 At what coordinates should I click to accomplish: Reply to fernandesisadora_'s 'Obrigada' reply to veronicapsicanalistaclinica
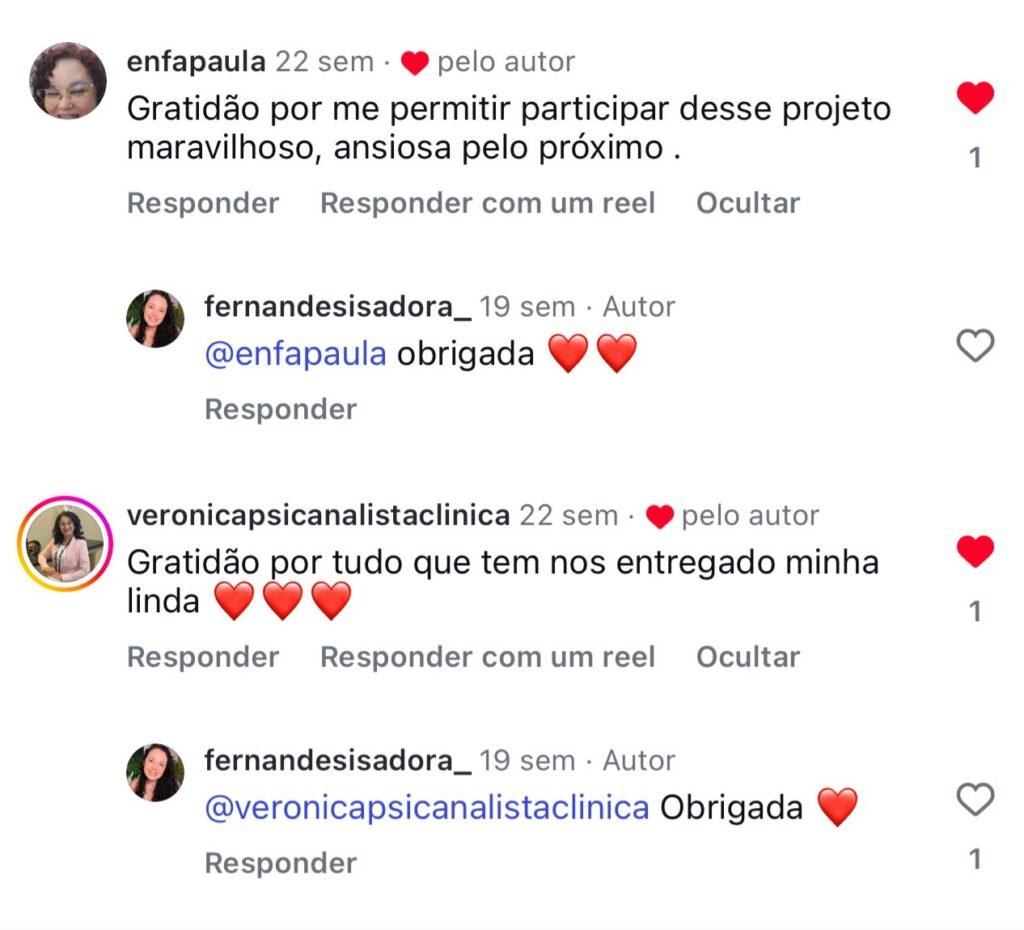280,863
